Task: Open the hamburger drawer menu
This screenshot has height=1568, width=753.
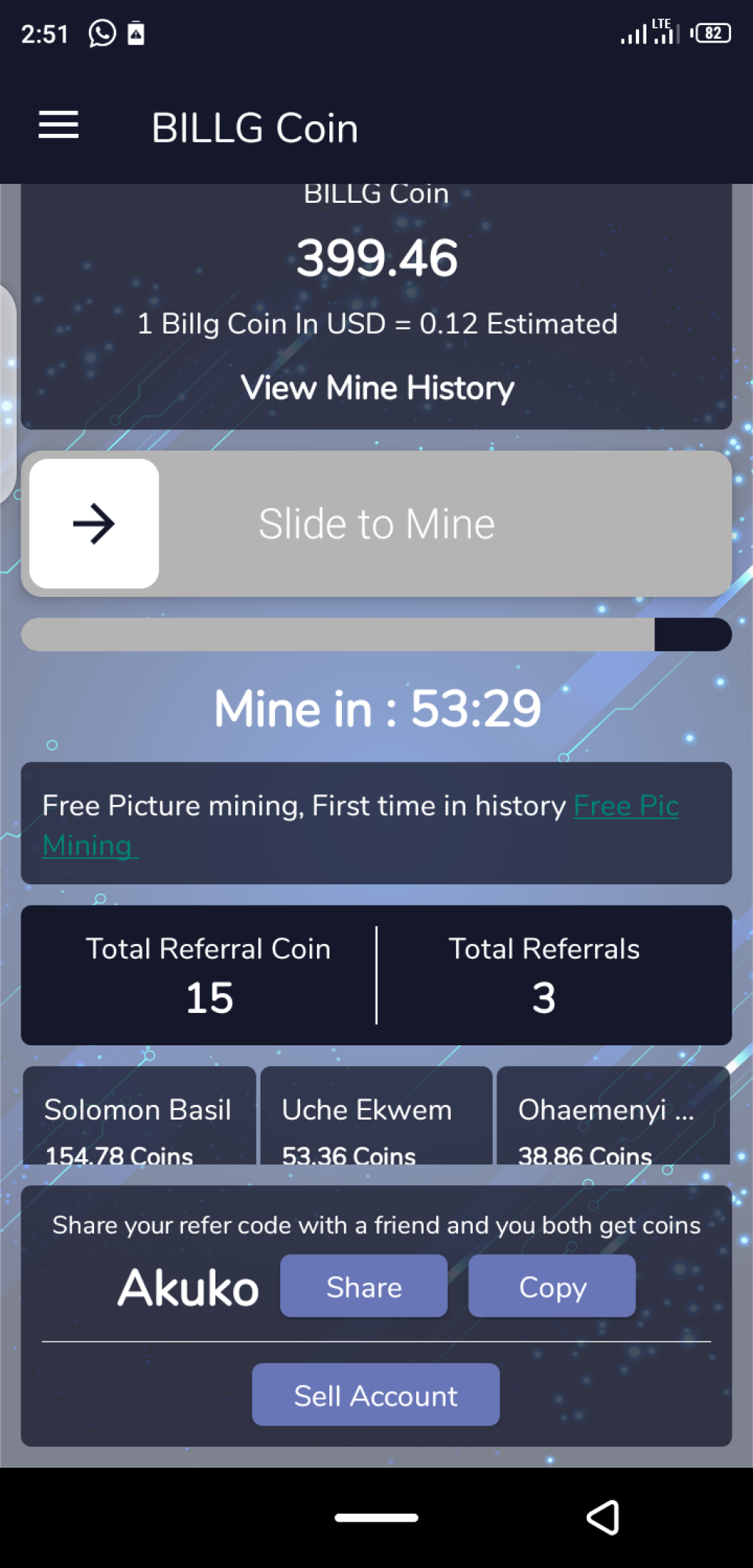Action: point(59,125)
